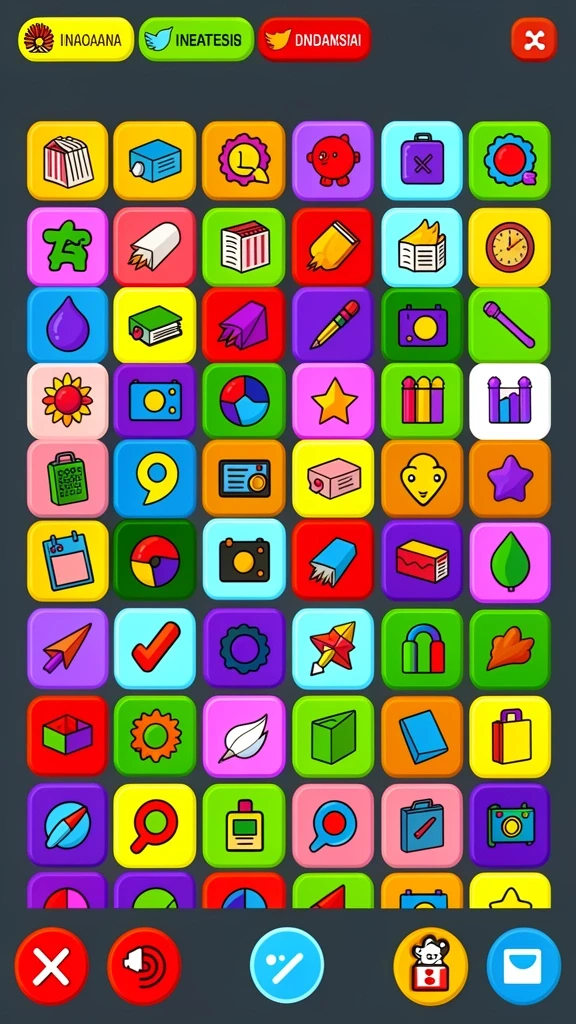This screenshot has width=576, height=1024.
Task: Open the red DNDAMSIAI tab
Action: (x=315, y=39)
